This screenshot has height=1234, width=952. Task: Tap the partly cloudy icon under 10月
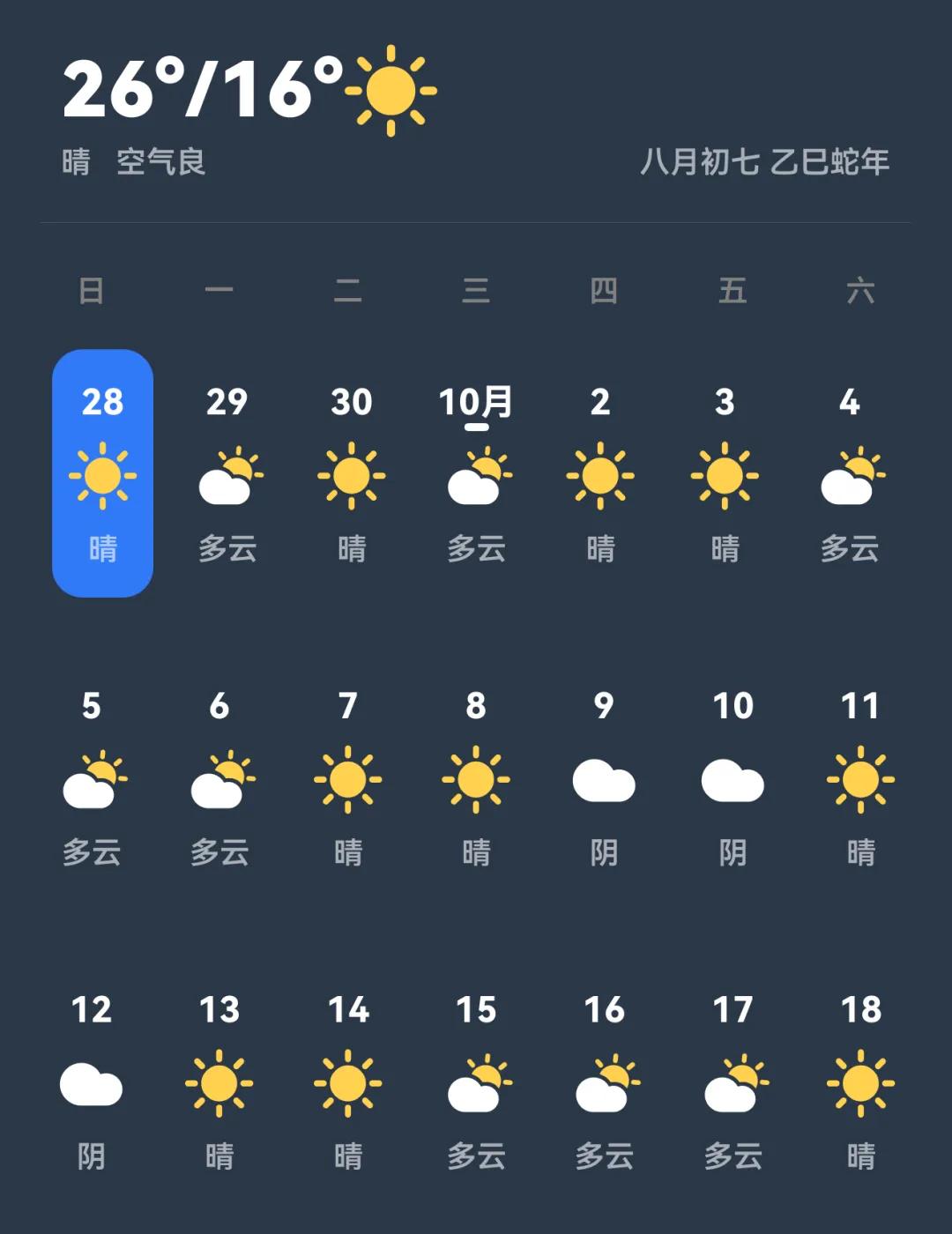pyautogui.click(x=477, y=476)
